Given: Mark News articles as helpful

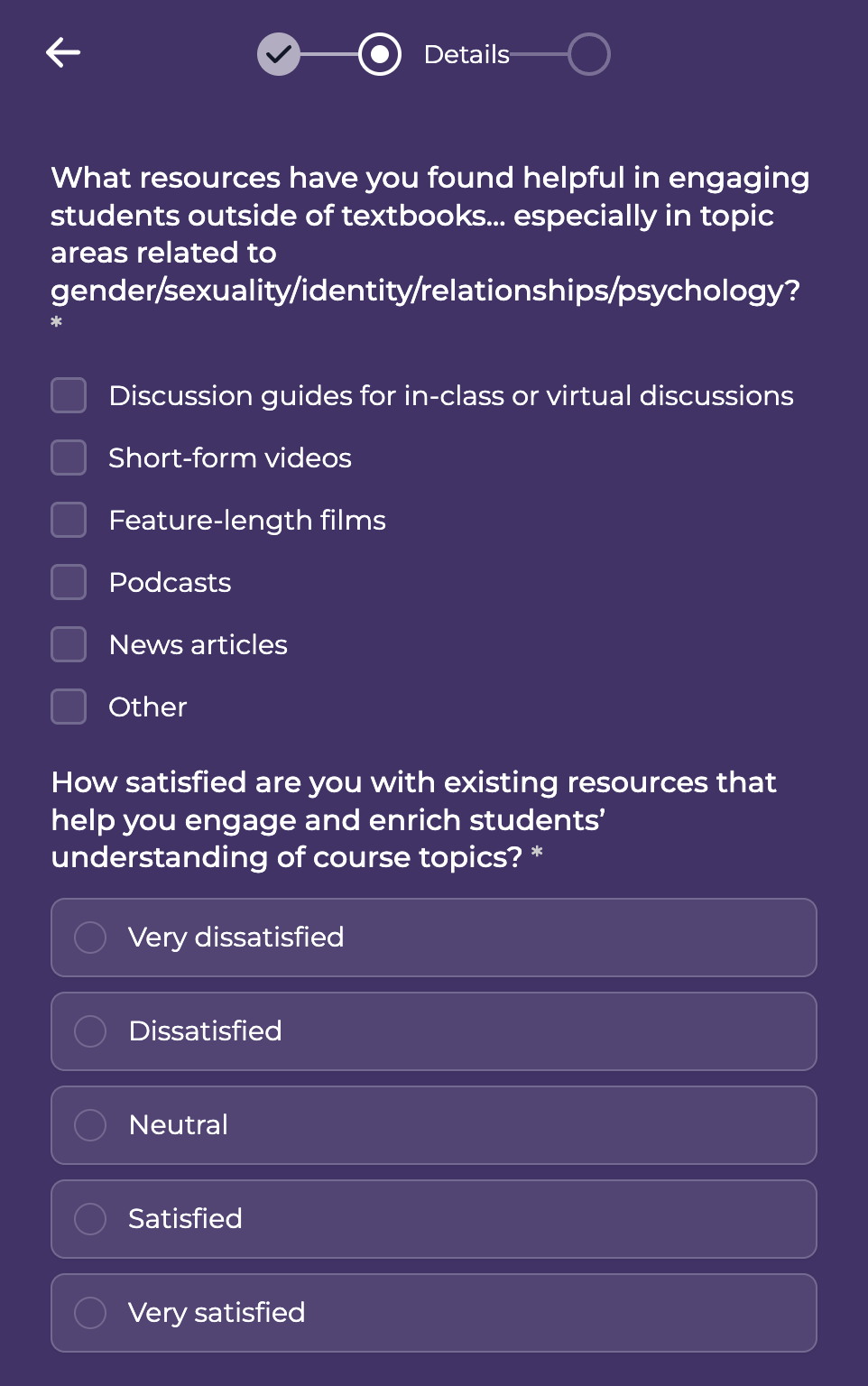Looking at the screenshot, I should 69,644.
